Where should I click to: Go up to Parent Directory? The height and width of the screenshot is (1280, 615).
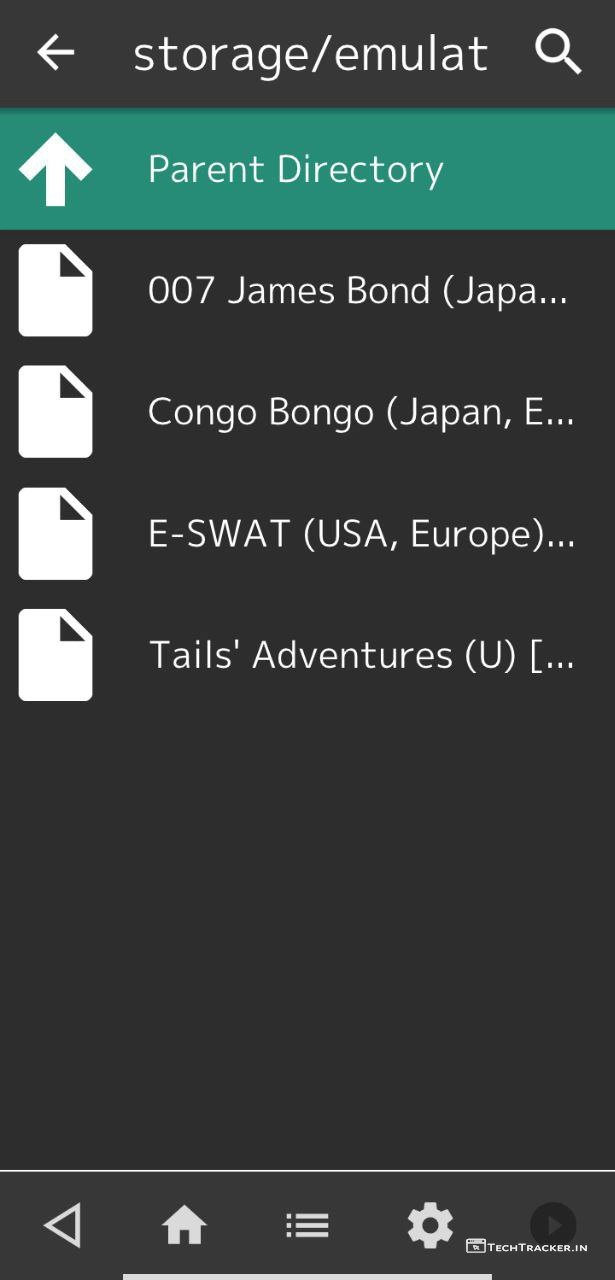[295, 169]
